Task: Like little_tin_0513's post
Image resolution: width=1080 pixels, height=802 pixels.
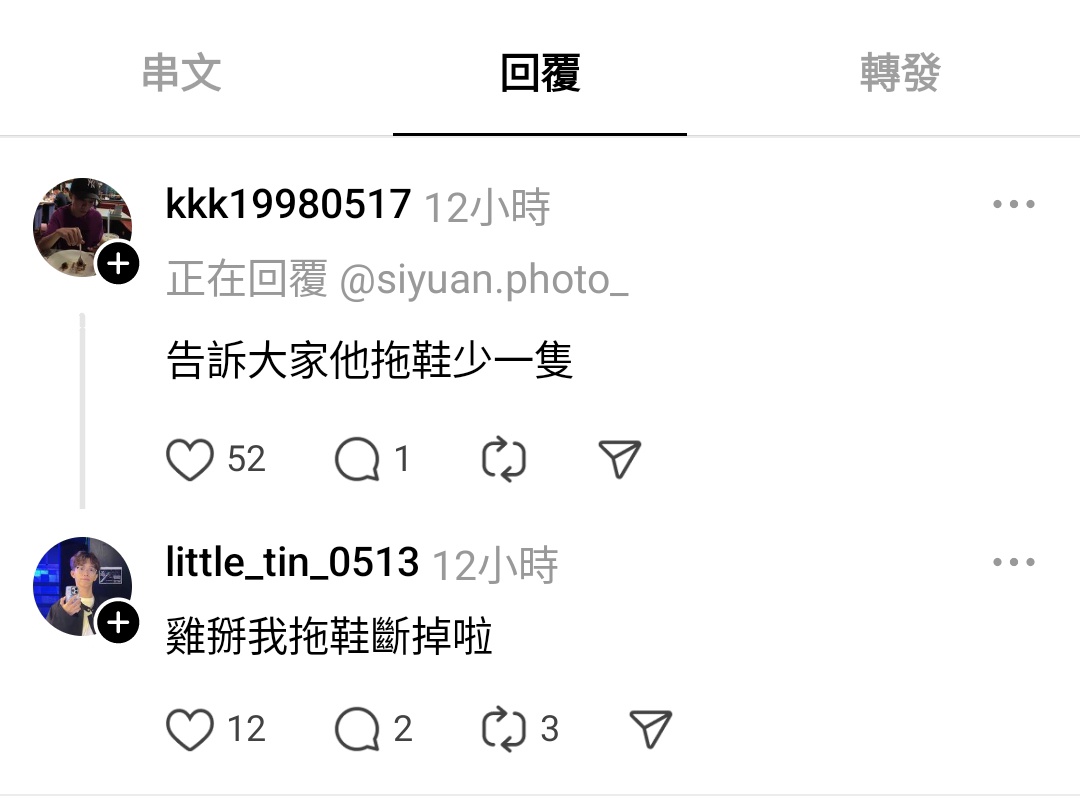Action: pos(190,729)
